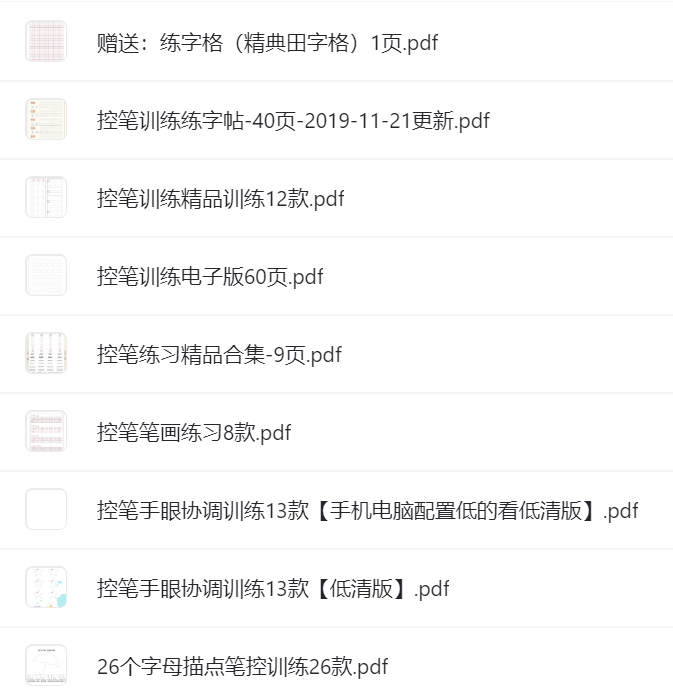View 控笔训练电子版60页.pdf

(210, 277)
